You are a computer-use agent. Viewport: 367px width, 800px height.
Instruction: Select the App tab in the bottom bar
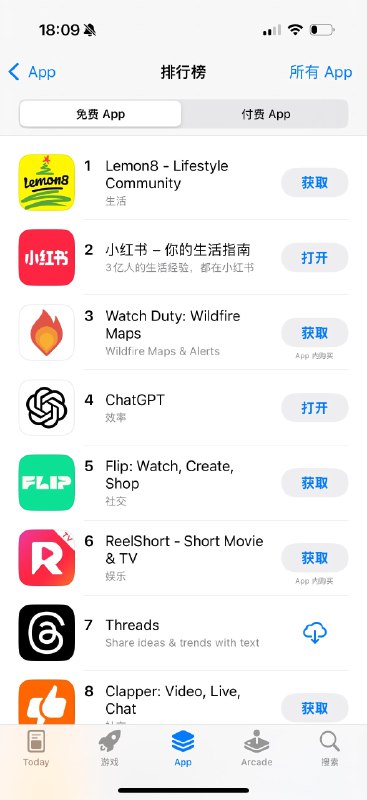point(183,748)
